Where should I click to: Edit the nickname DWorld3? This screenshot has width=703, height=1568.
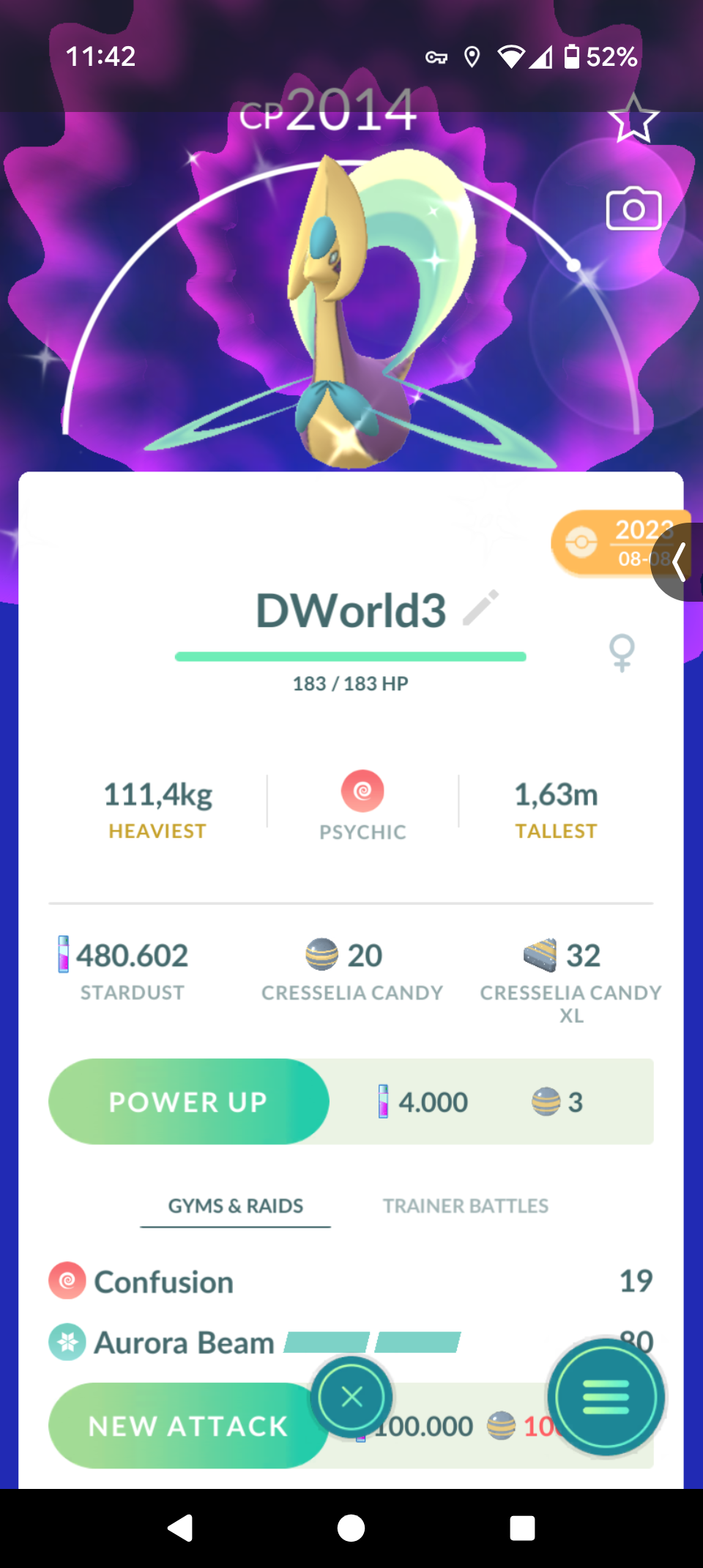481,608
